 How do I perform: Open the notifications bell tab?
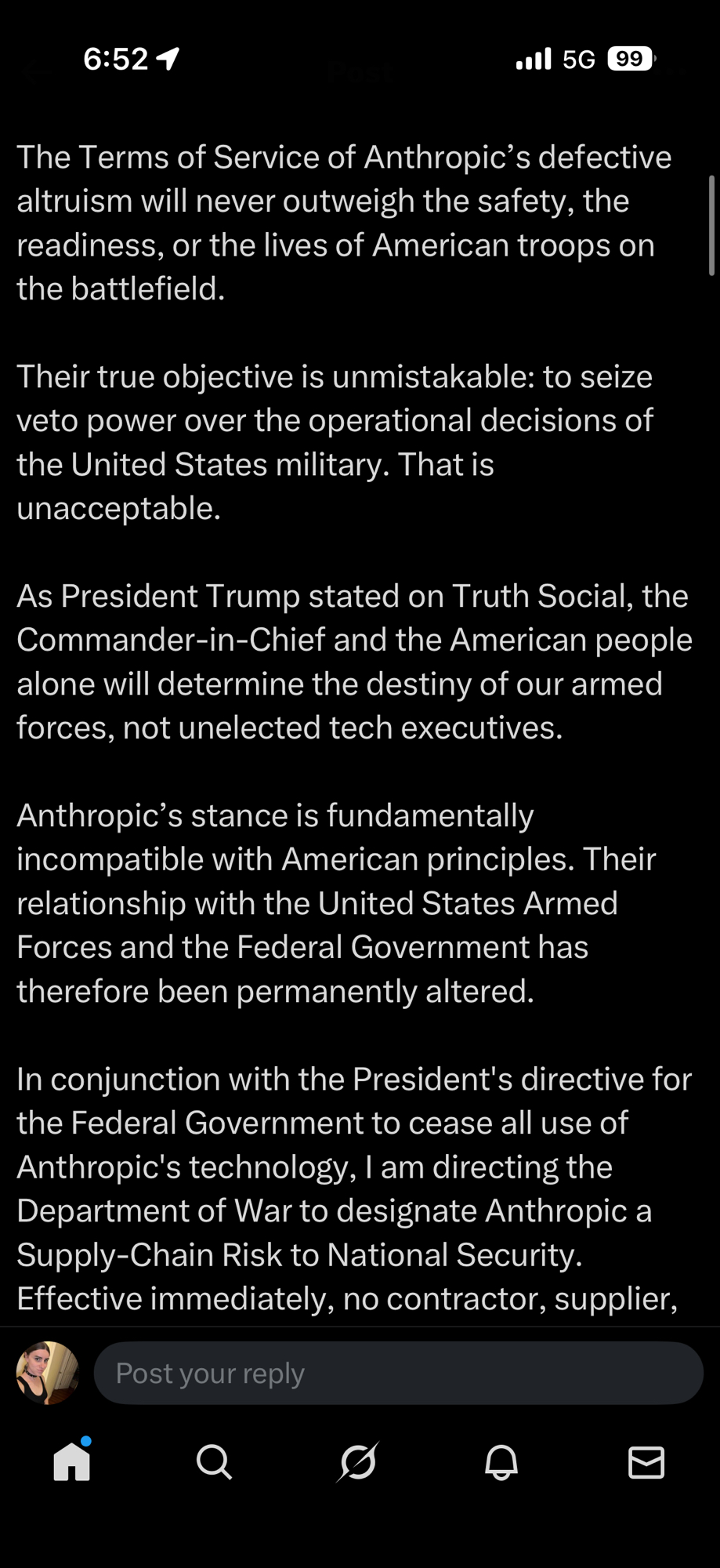pyautogui.click(x=501, y=1462)
